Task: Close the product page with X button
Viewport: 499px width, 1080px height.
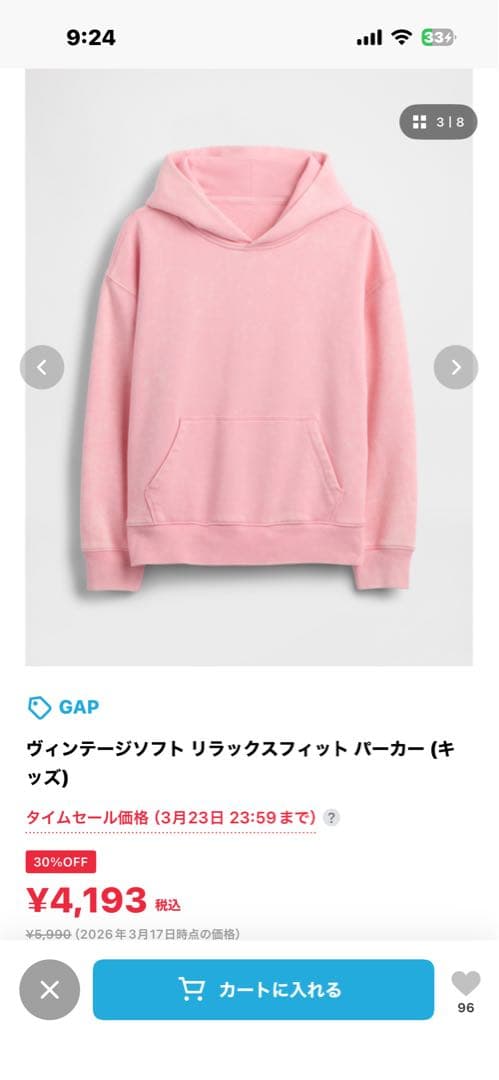Action: tap(50, 990)
